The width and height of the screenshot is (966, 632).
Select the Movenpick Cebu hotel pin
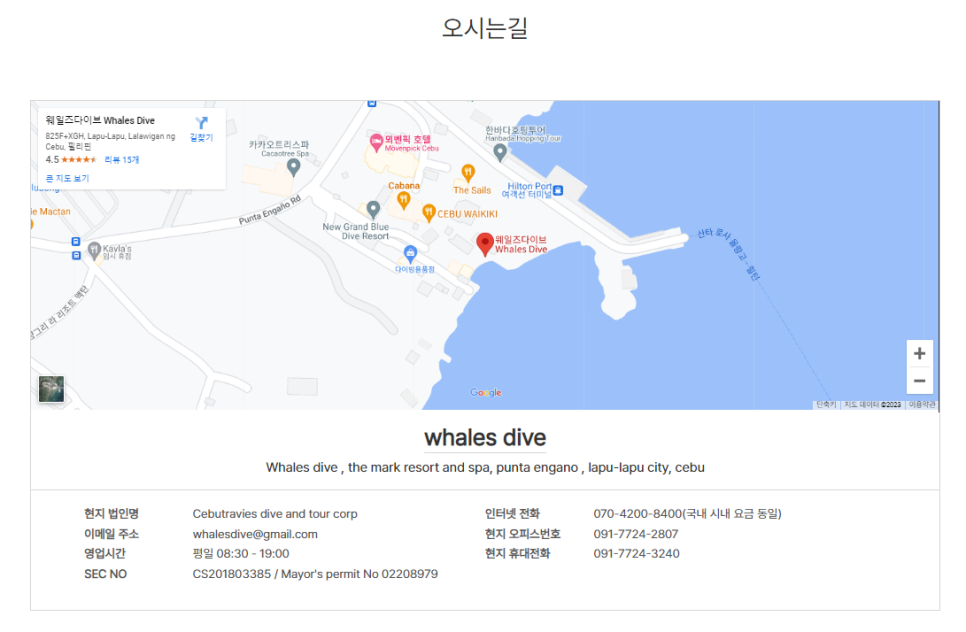coord(376,141)
